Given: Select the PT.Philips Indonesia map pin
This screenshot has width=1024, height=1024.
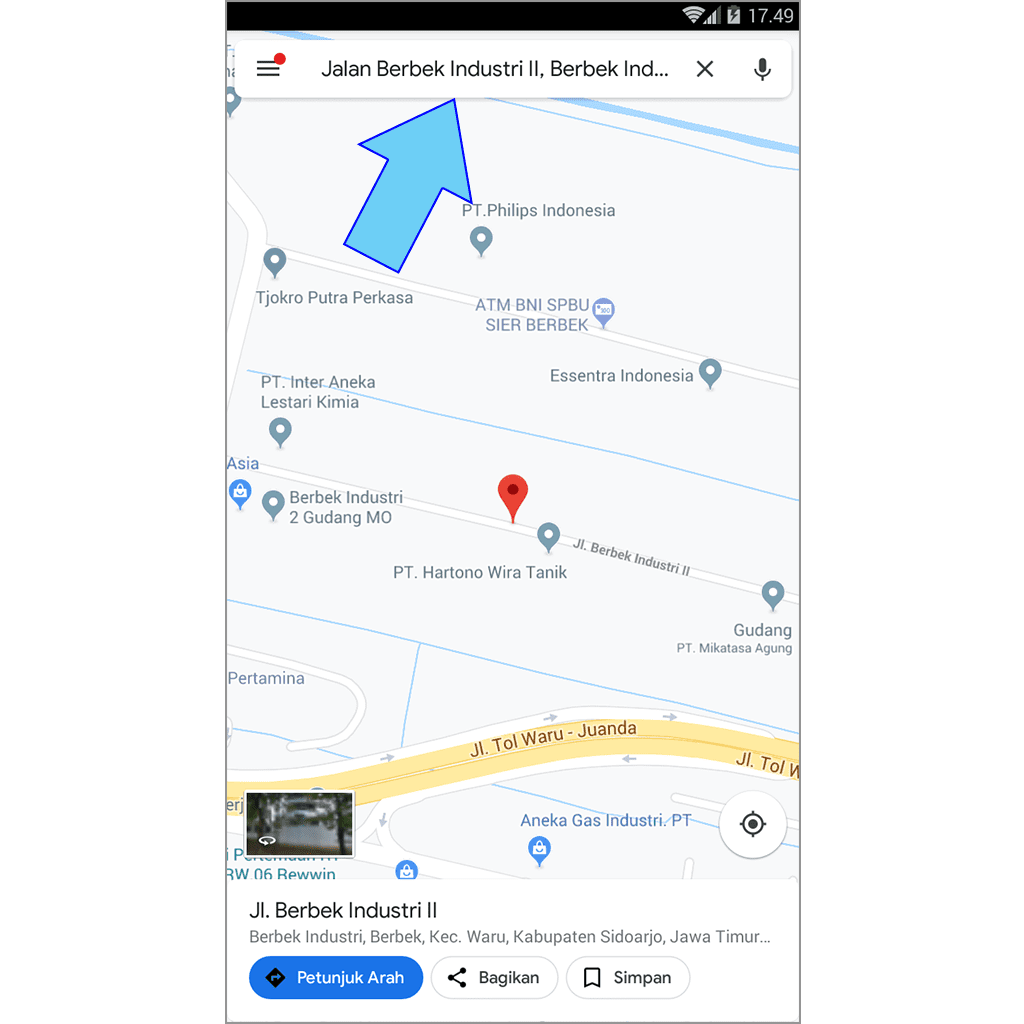Looking at the screenshot, I should click(481, 240).
